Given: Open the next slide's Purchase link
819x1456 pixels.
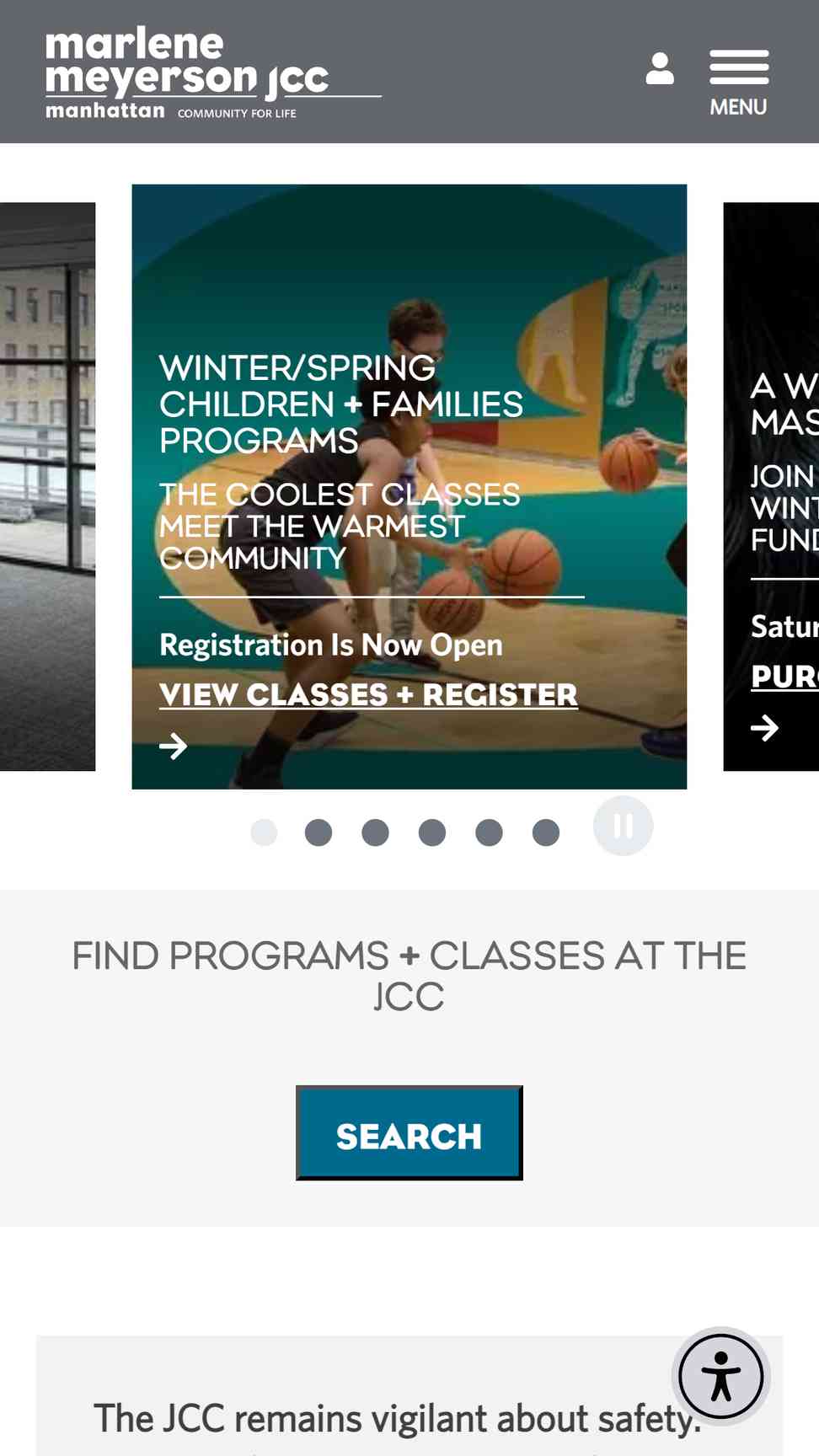Looking at the screenshot, I should click(x=785, y=677).
